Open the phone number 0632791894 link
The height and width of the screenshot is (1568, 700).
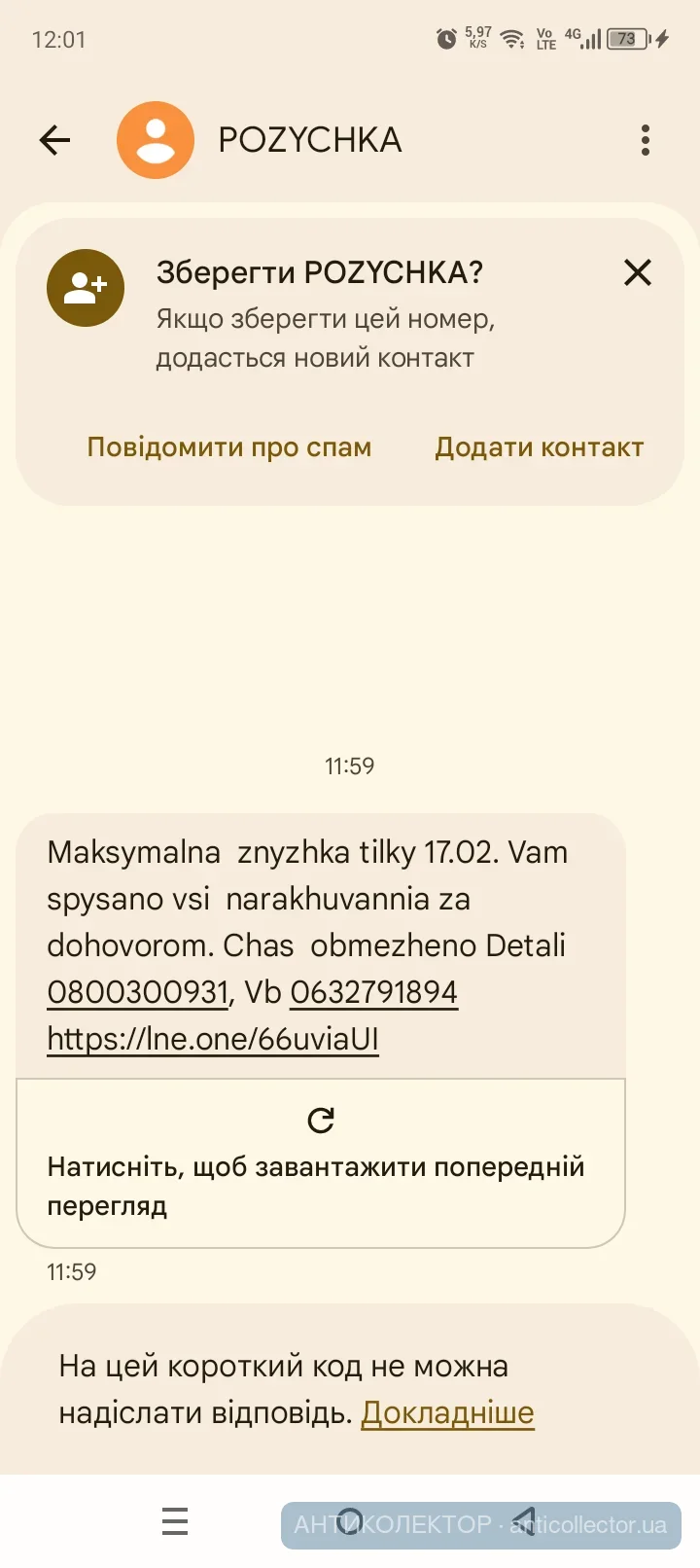(373, 992)
